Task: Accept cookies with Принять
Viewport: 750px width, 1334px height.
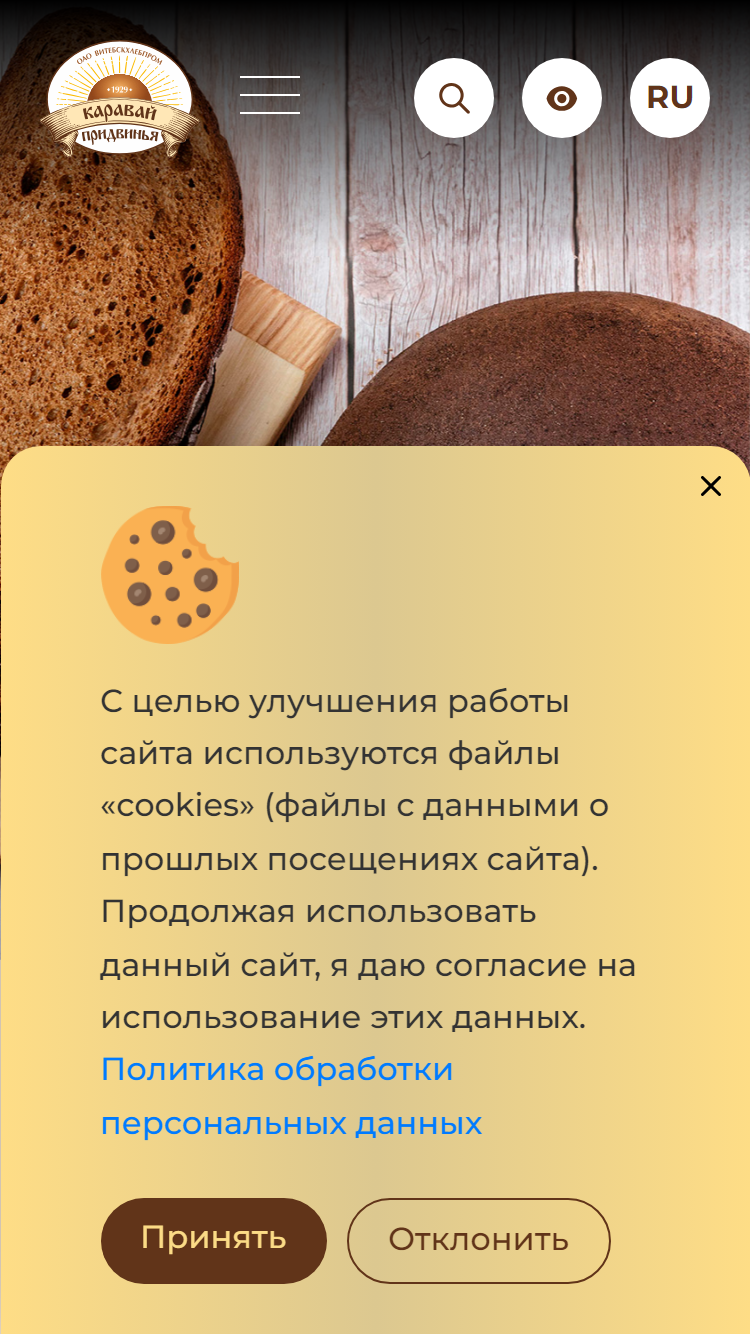Action: pos(214,1240)
